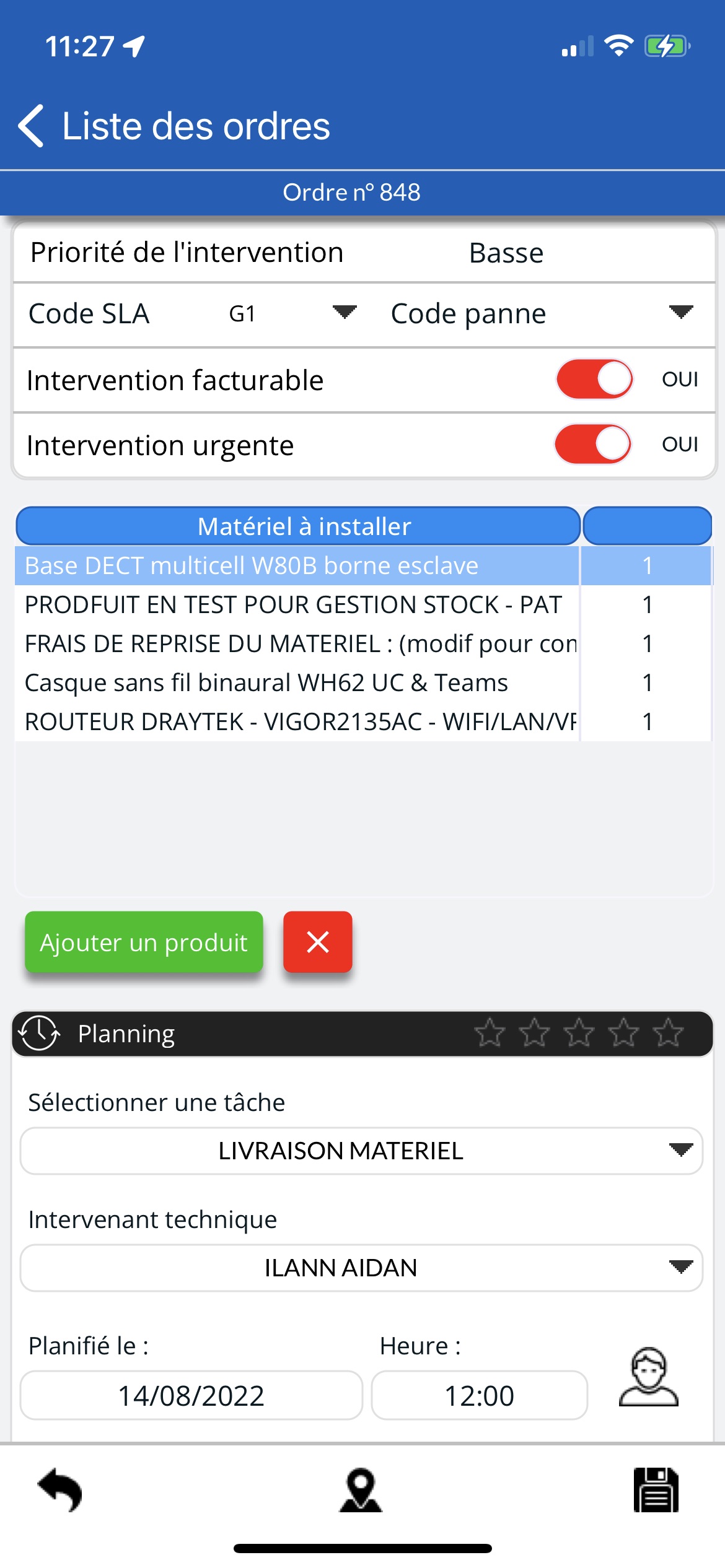Viewport: 725px width, 1568px height.
Task: Open the map location pin
Action: [x=361, y=1490]
